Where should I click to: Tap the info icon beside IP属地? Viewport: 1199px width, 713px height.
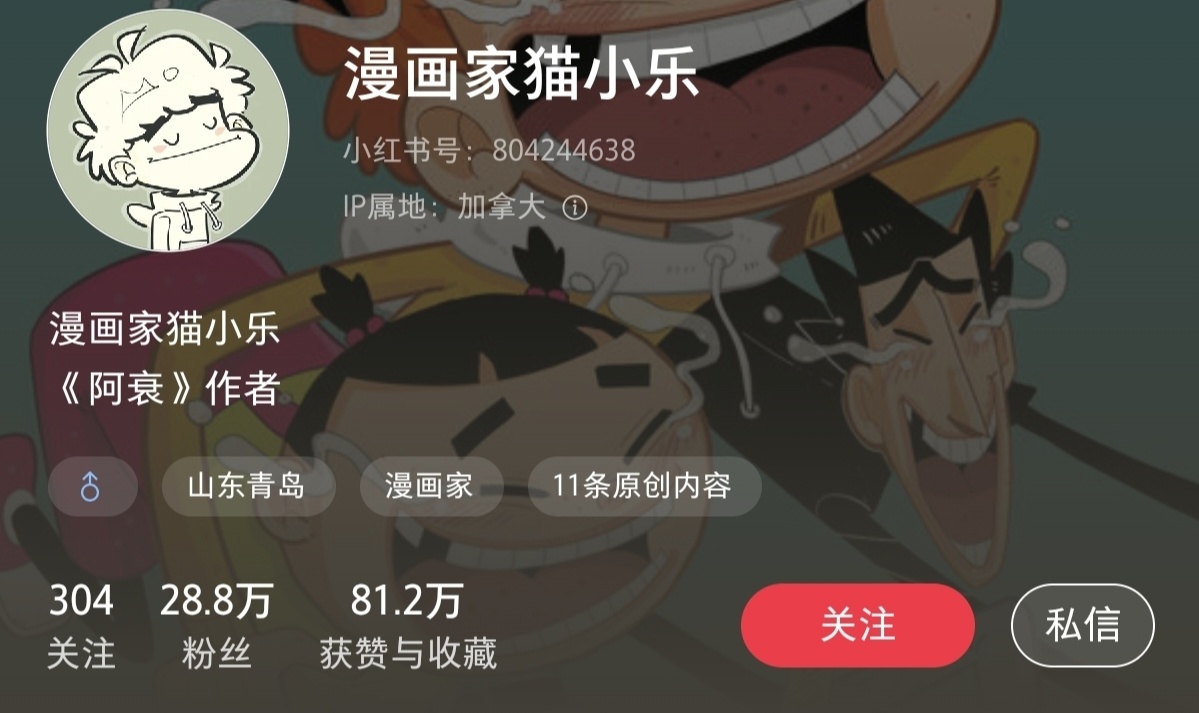coord(575,207)
